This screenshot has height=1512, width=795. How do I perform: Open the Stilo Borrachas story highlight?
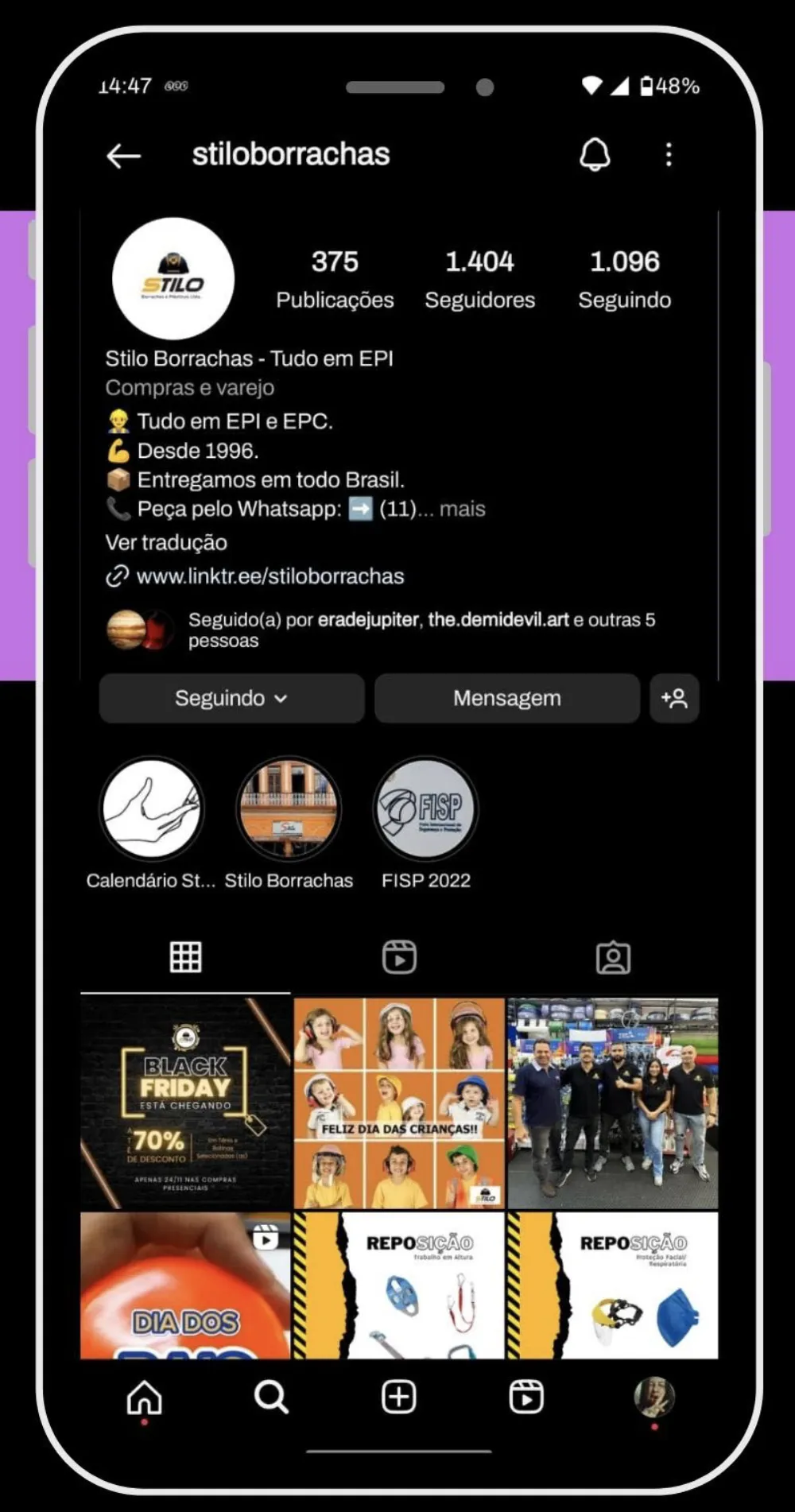[289, 808]
